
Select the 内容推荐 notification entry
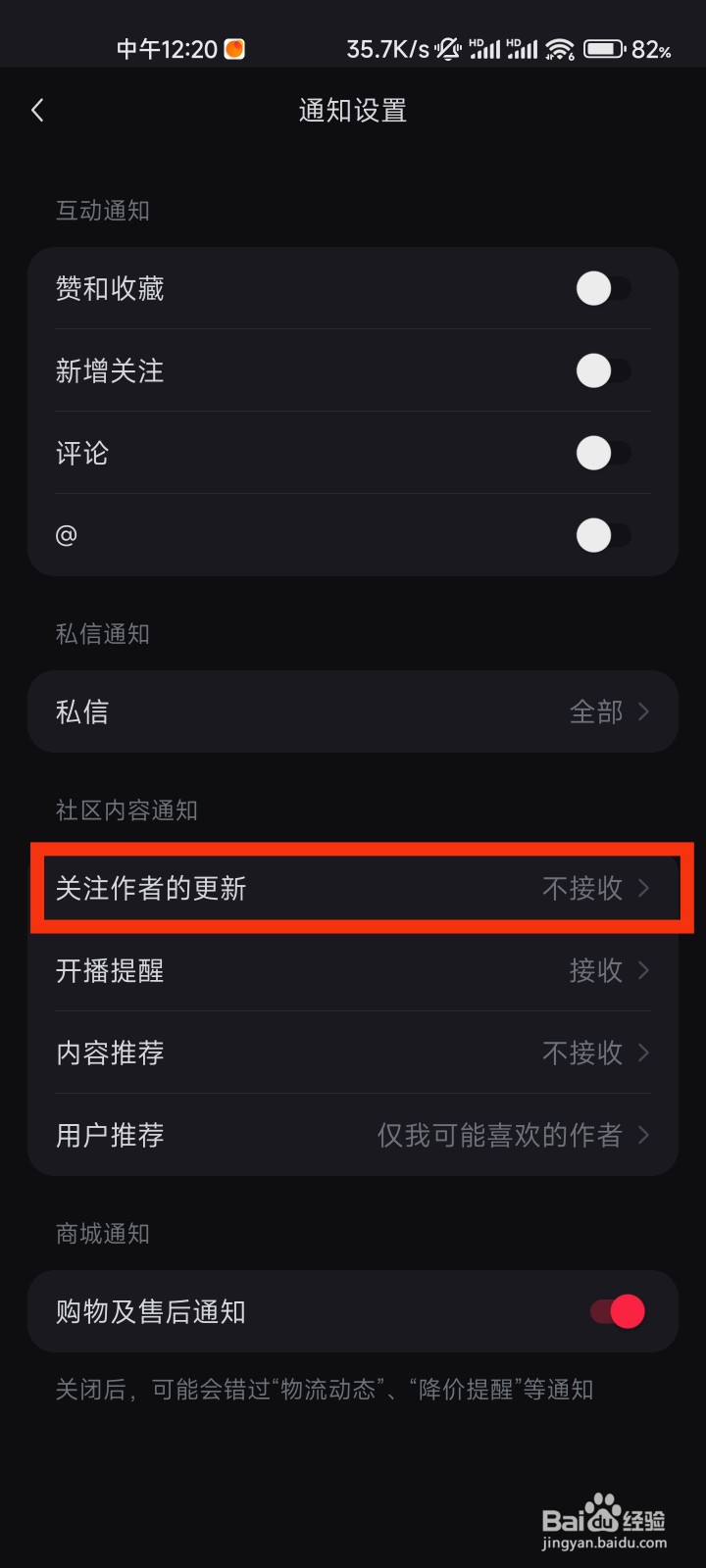click(353, 1053)
